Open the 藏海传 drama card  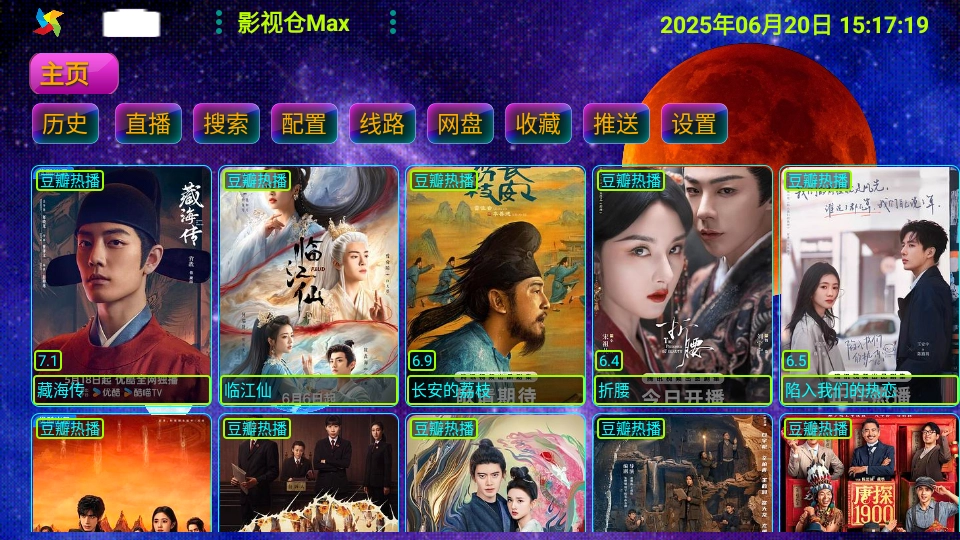point(122,285)
